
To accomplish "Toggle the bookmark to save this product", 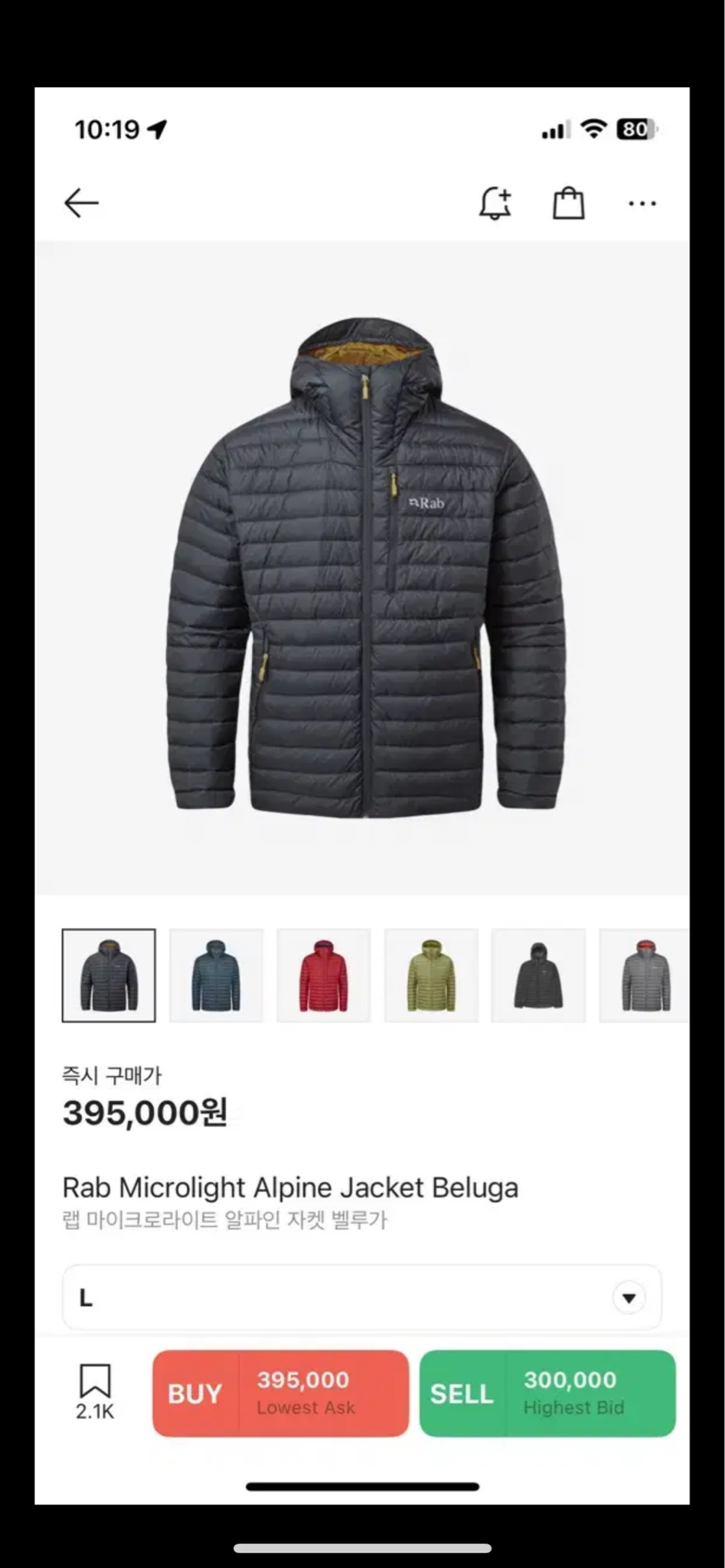I will (x=95, y=1382).
